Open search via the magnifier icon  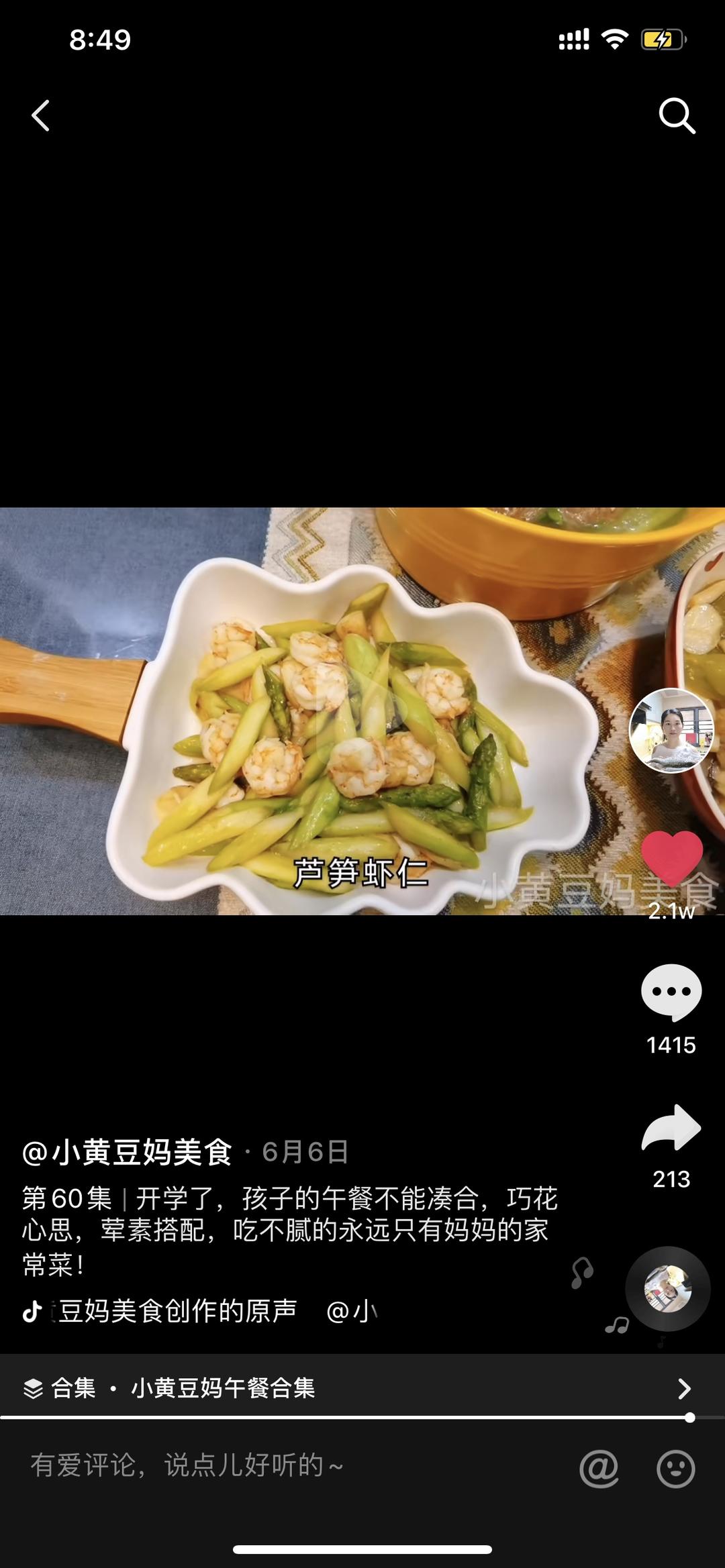click(x=676, y=116)
